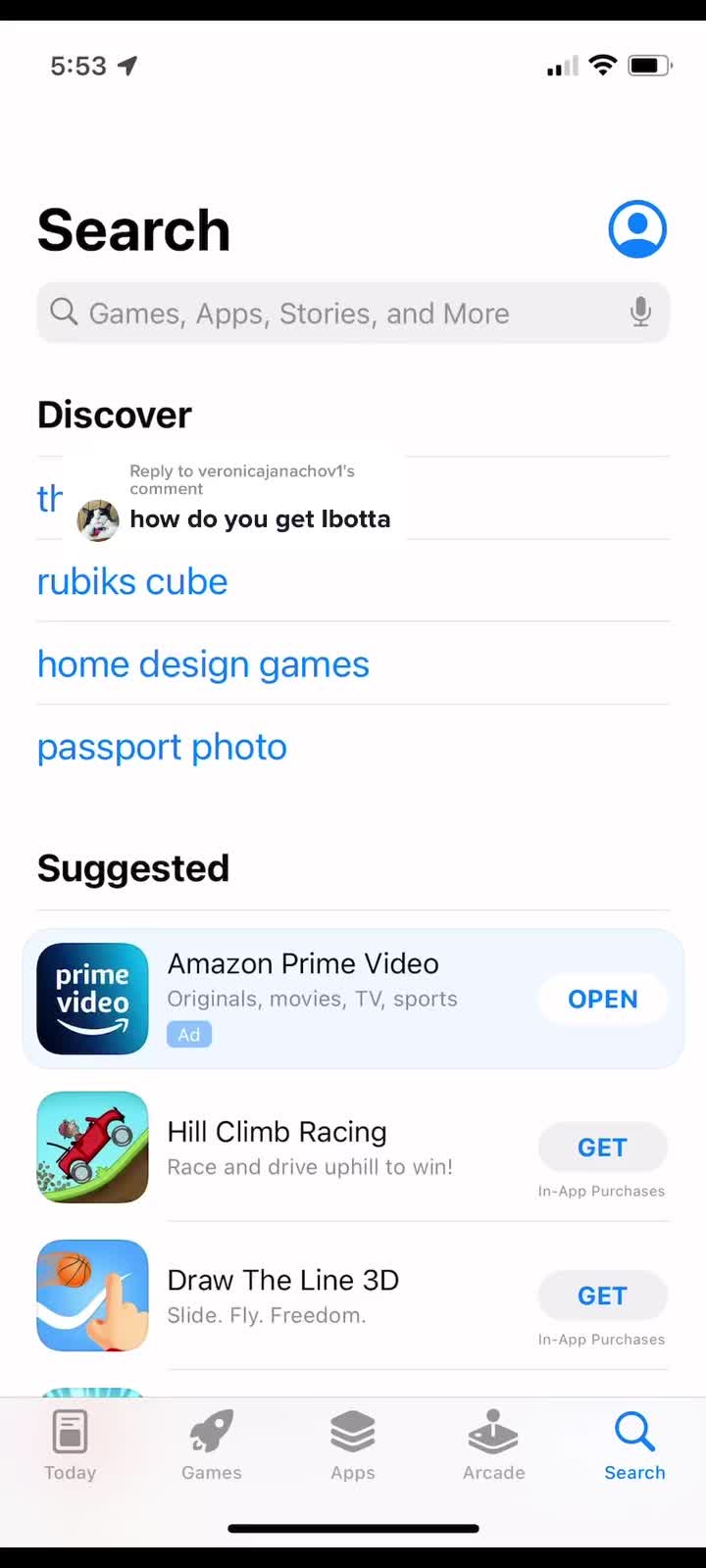Select the Search tab
706x1568 pixels.
[x=634, y=1445]
